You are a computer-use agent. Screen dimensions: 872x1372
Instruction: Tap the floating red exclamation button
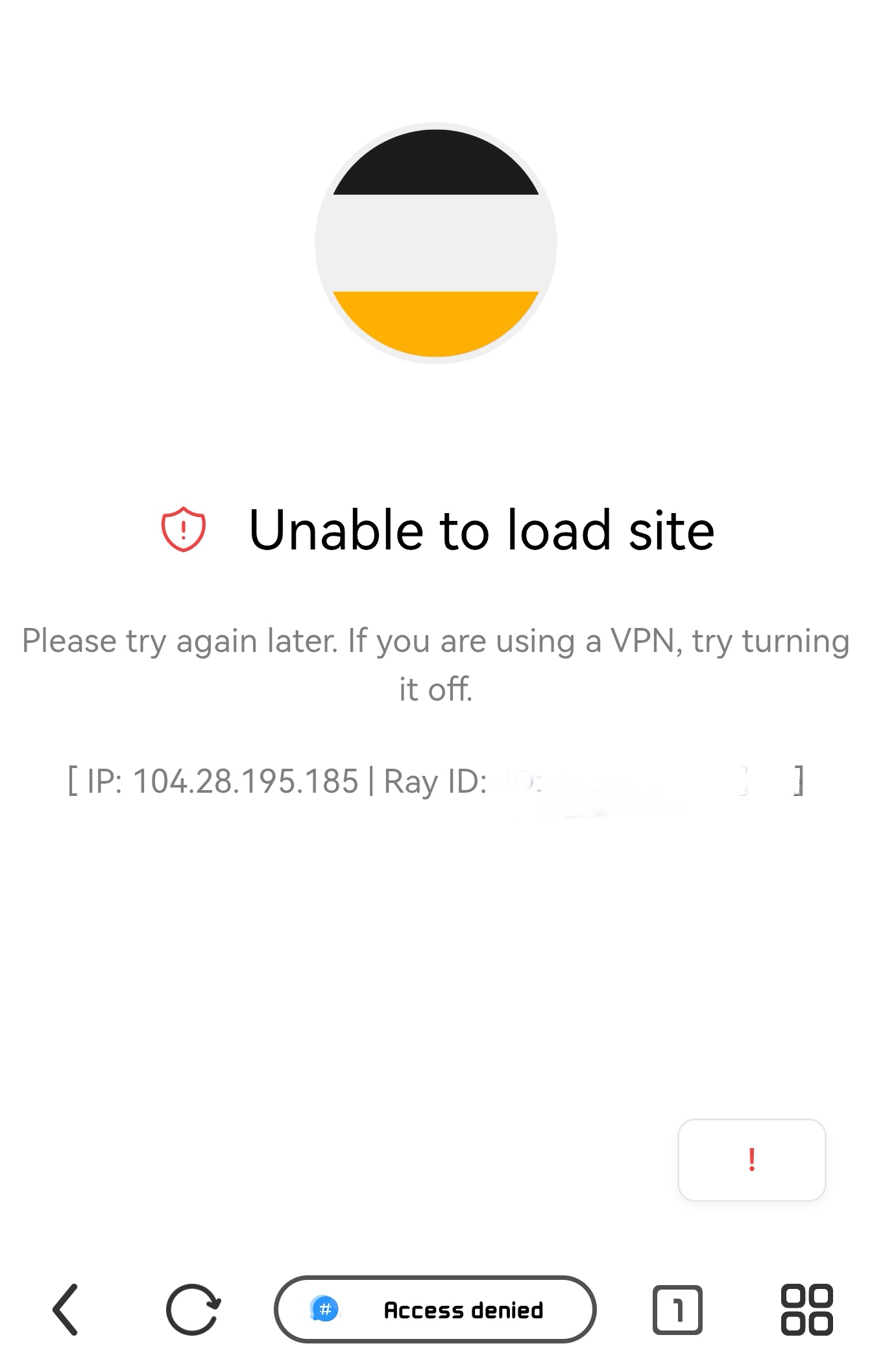click(x=751, y=1159)
